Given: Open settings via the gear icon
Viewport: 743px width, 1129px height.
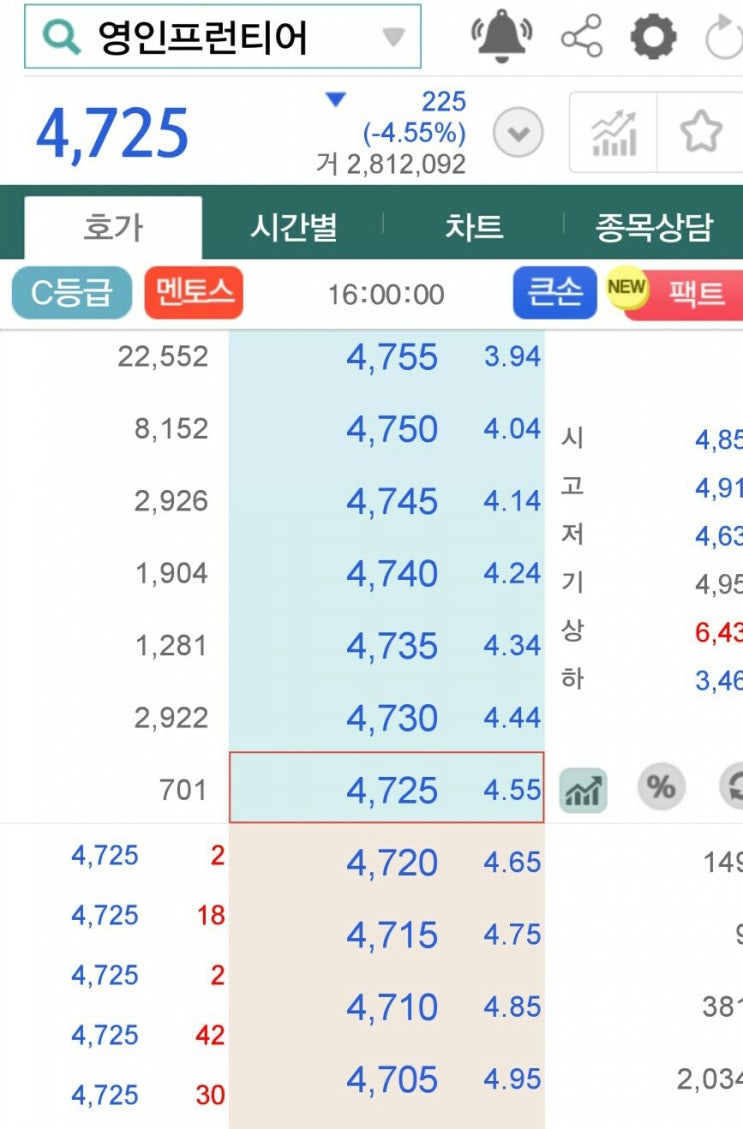Looking at the screenshot, I should [654, 36].
